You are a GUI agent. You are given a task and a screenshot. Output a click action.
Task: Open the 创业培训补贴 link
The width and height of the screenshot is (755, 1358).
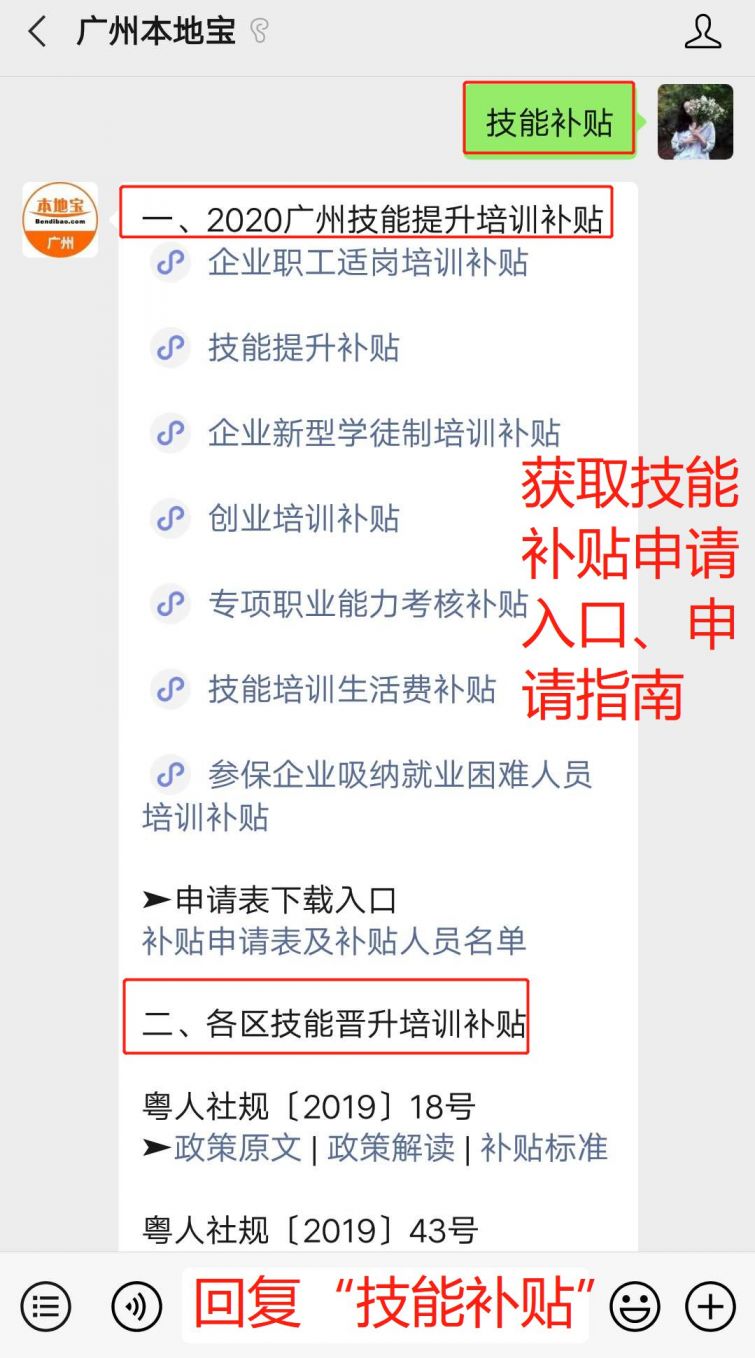coord(303,518)
